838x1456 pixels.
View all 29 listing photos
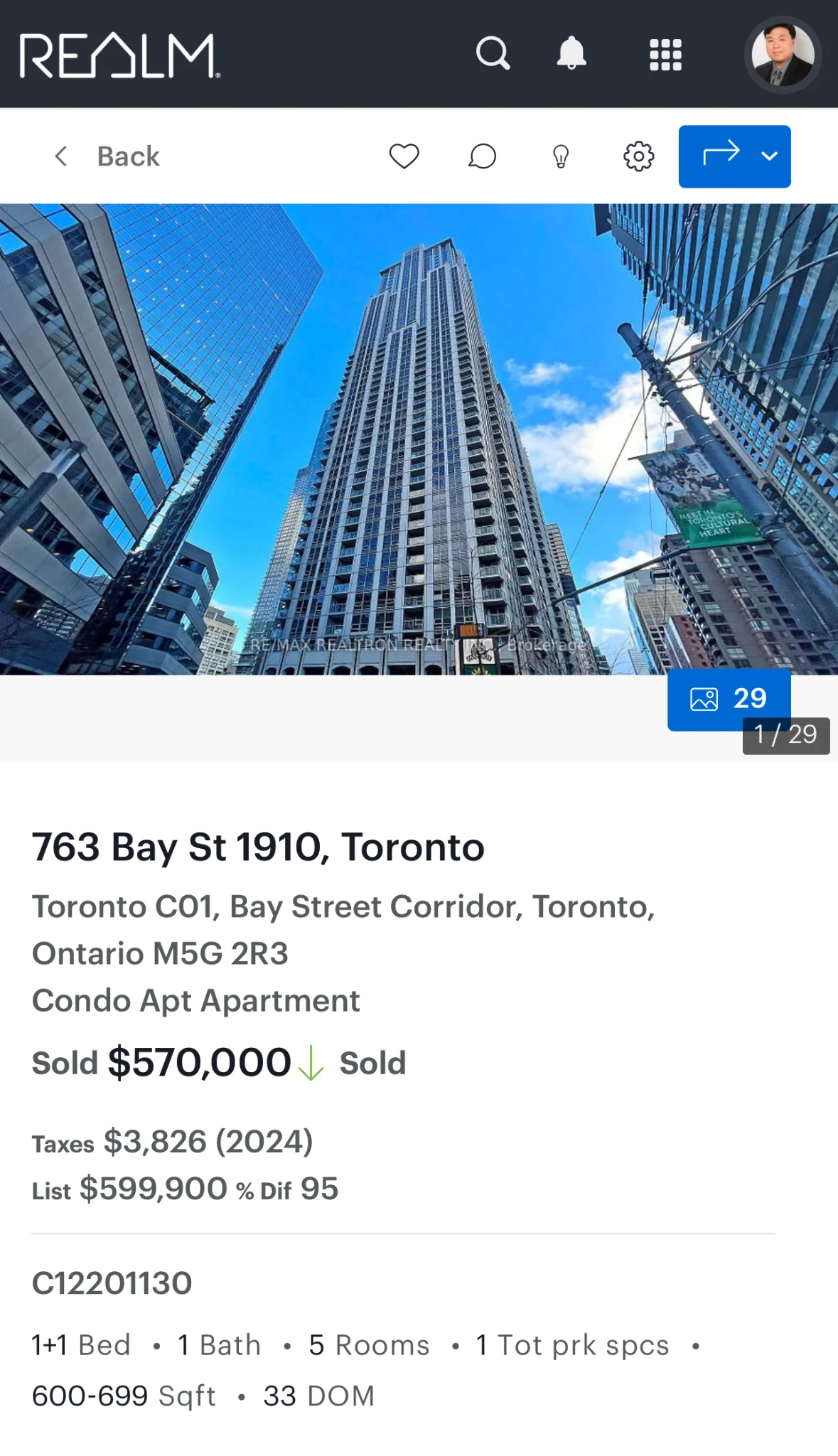pyautogui.click(x=729, y=699)
